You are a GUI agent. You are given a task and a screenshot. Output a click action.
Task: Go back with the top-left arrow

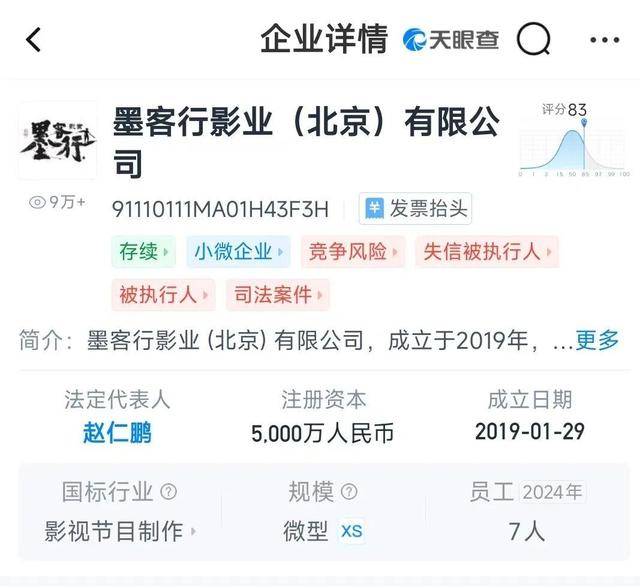tap(33, 40)
